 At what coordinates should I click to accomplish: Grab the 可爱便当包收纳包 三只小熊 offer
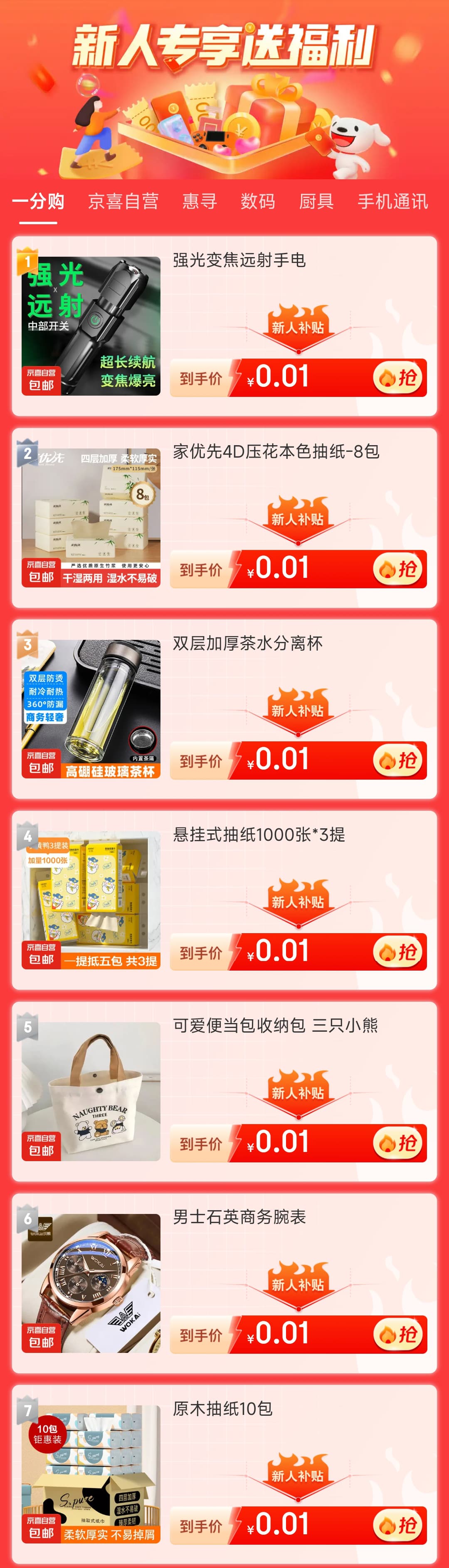tap(397, 1144)
